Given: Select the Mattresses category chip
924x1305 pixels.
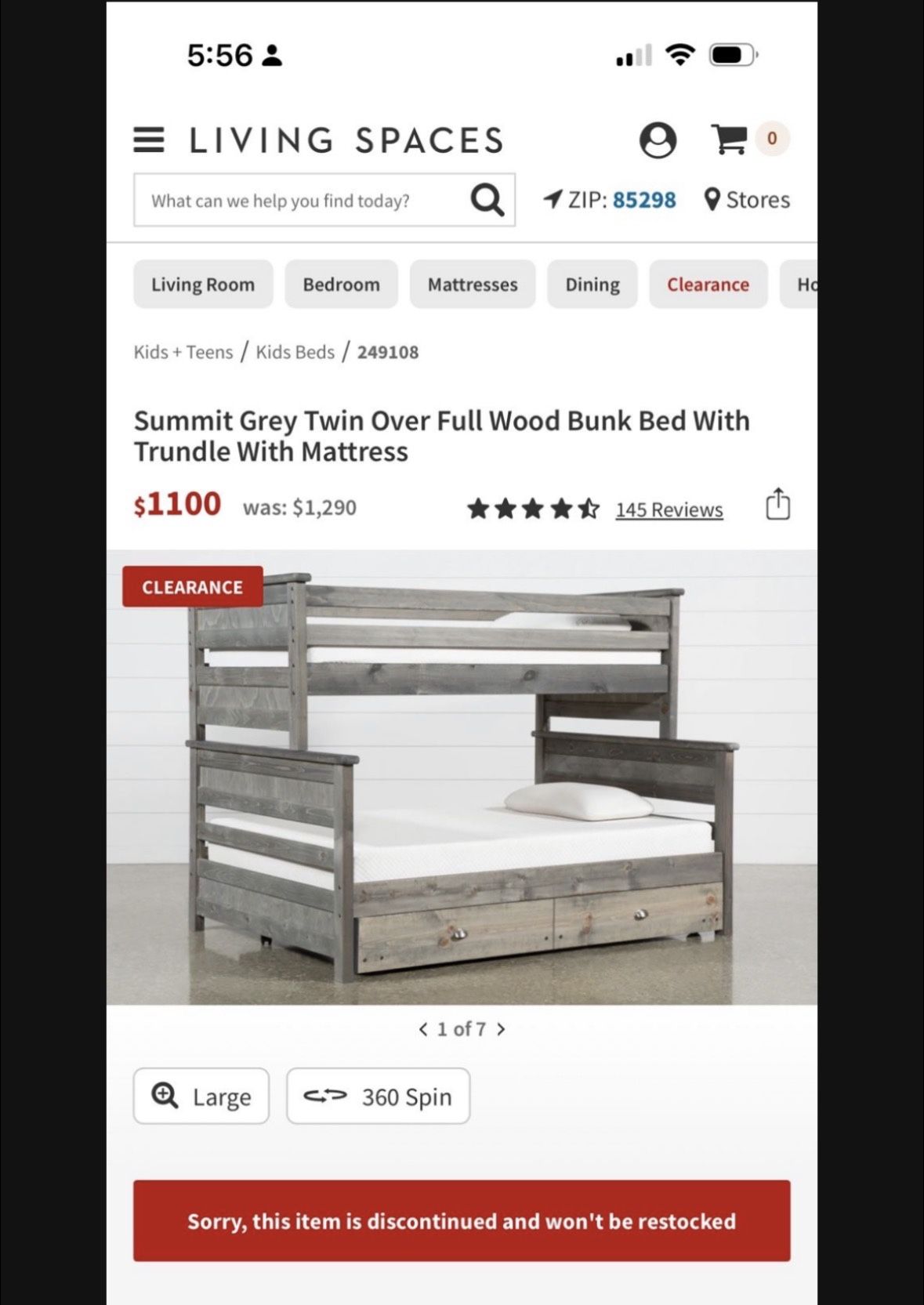Looking at the screenshot, I should (x=473, y=285).
